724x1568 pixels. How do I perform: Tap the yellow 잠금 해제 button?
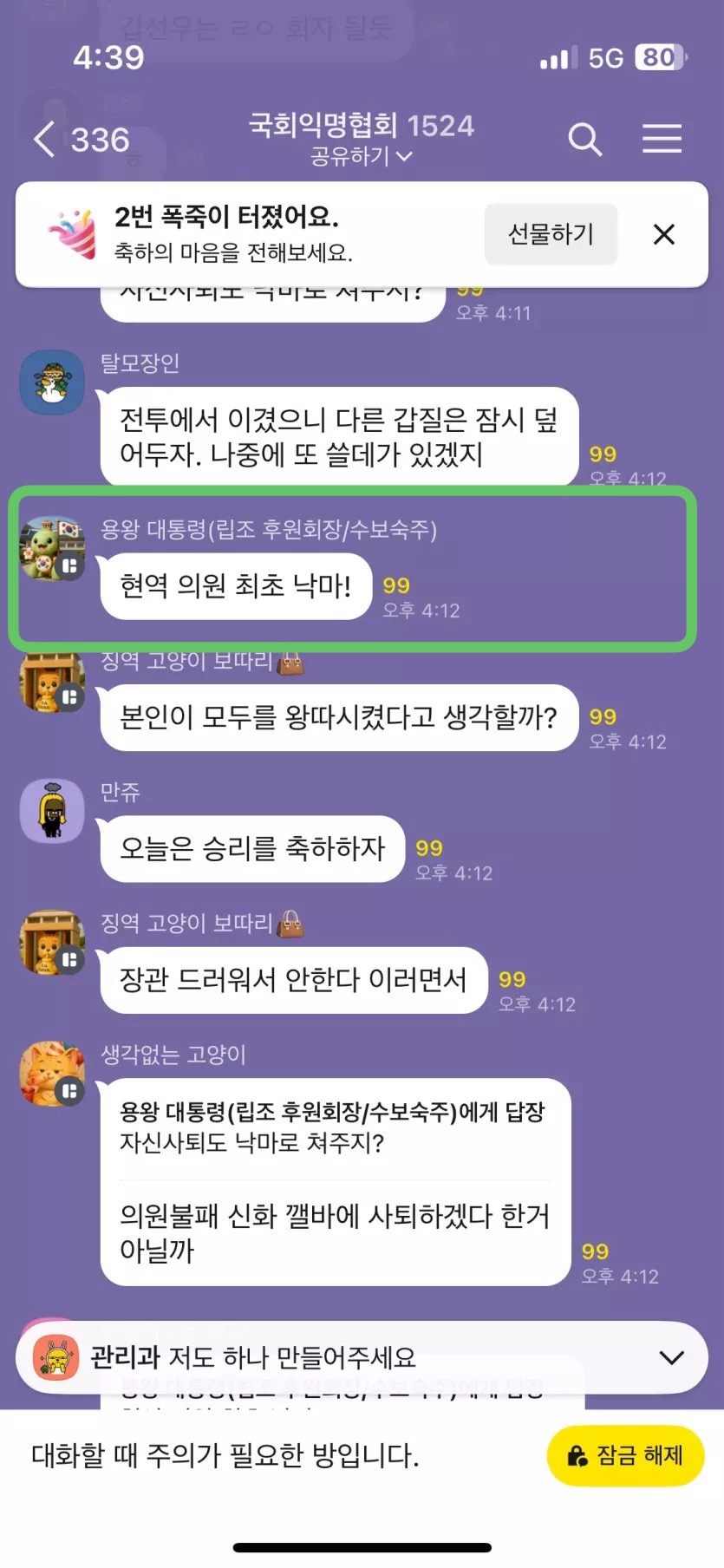click(x=625, y=1455)
